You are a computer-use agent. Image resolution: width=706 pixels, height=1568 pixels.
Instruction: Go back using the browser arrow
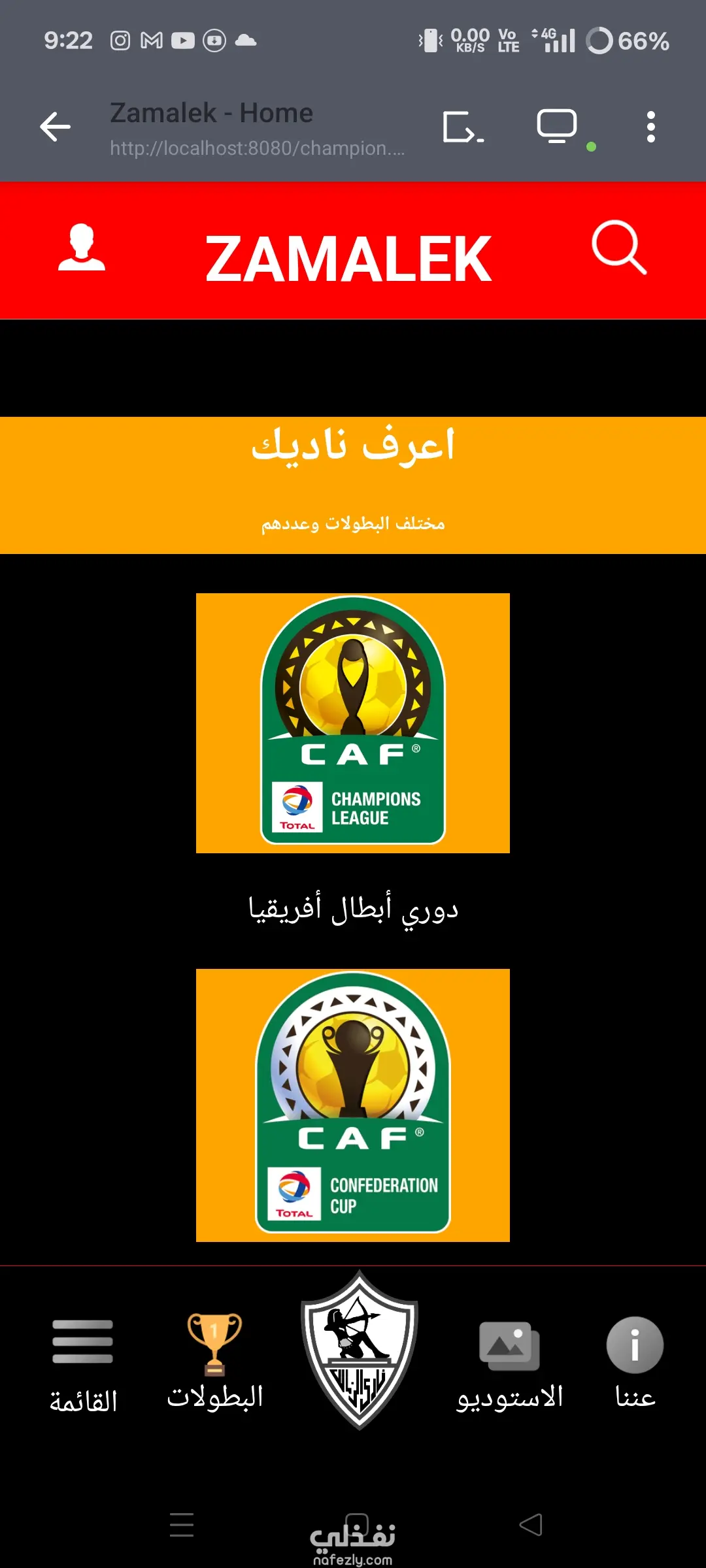pyautogui.click(x=55, y=127)
